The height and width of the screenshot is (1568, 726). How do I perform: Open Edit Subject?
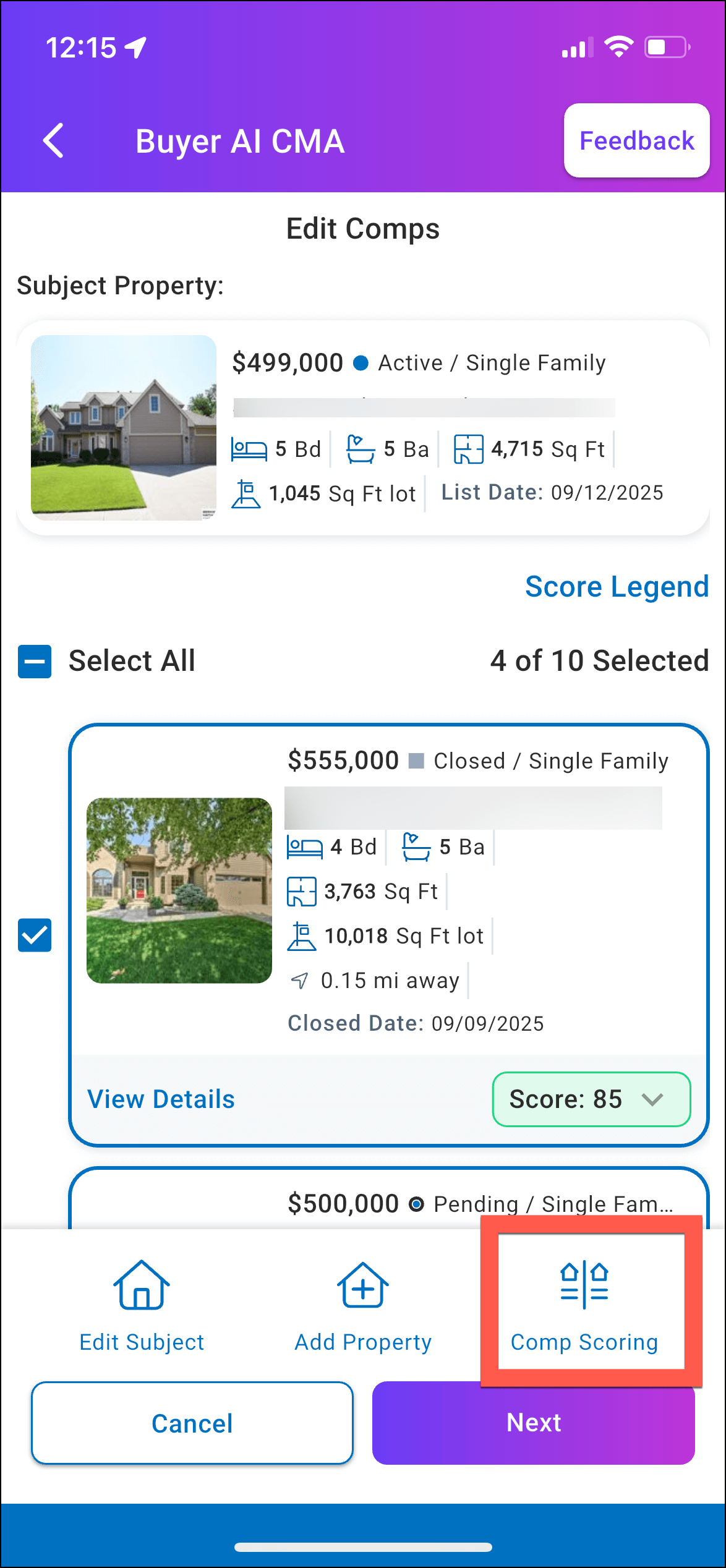click(x=142, y=1306)
